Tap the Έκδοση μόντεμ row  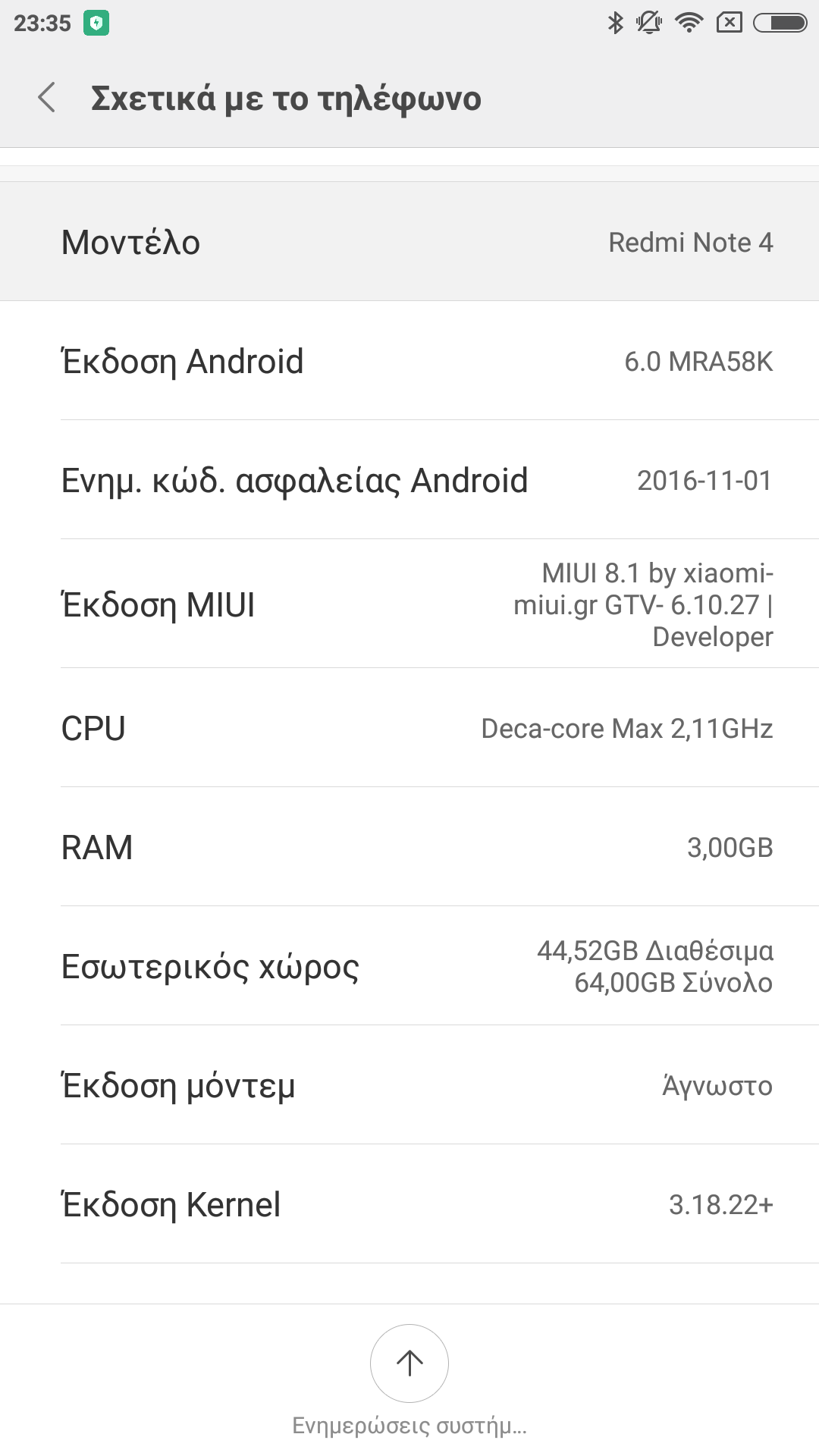409,1085
